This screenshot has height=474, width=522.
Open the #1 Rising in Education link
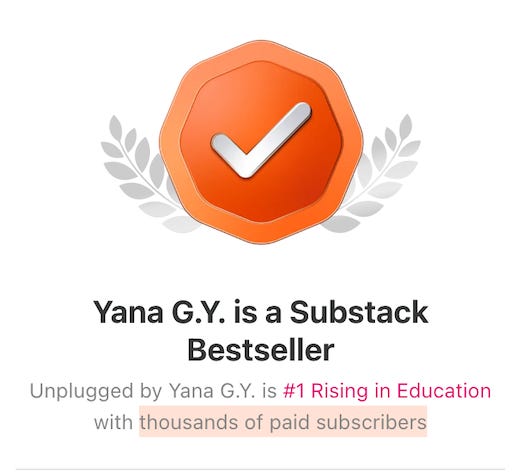(x=387, y=391)
